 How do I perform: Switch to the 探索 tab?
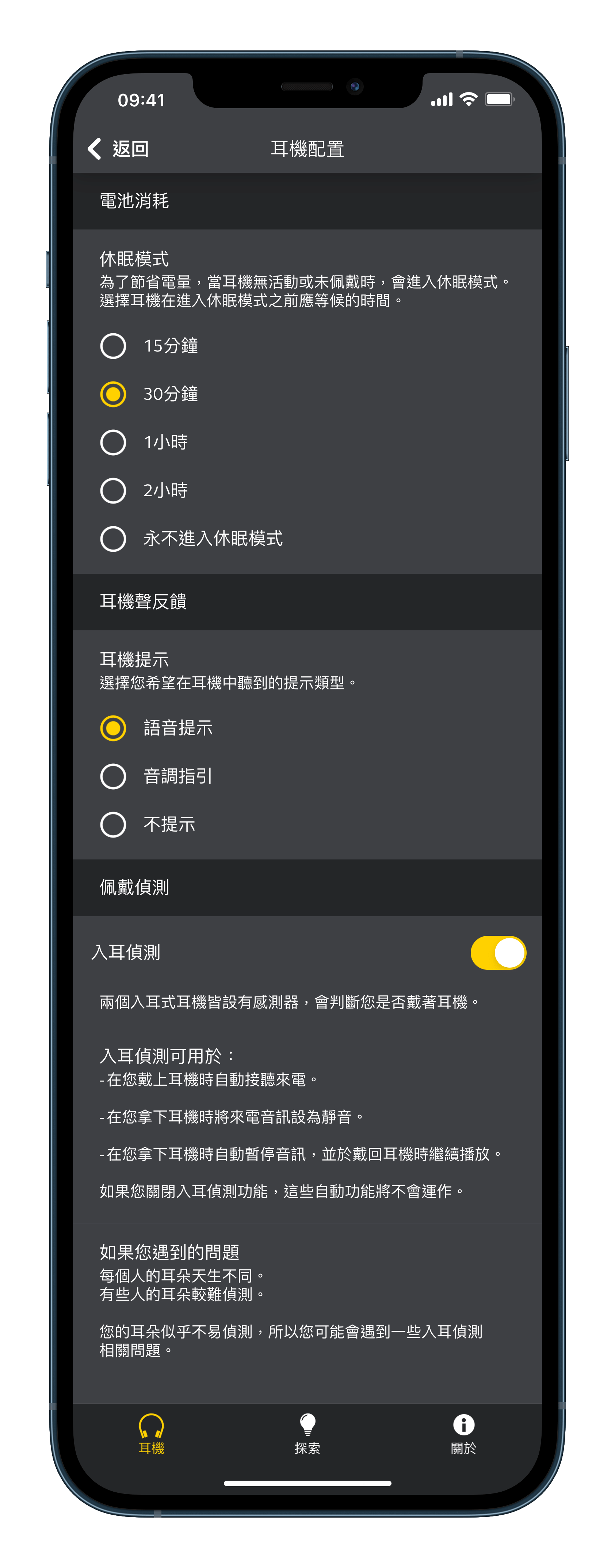[x=307, y=1434]
